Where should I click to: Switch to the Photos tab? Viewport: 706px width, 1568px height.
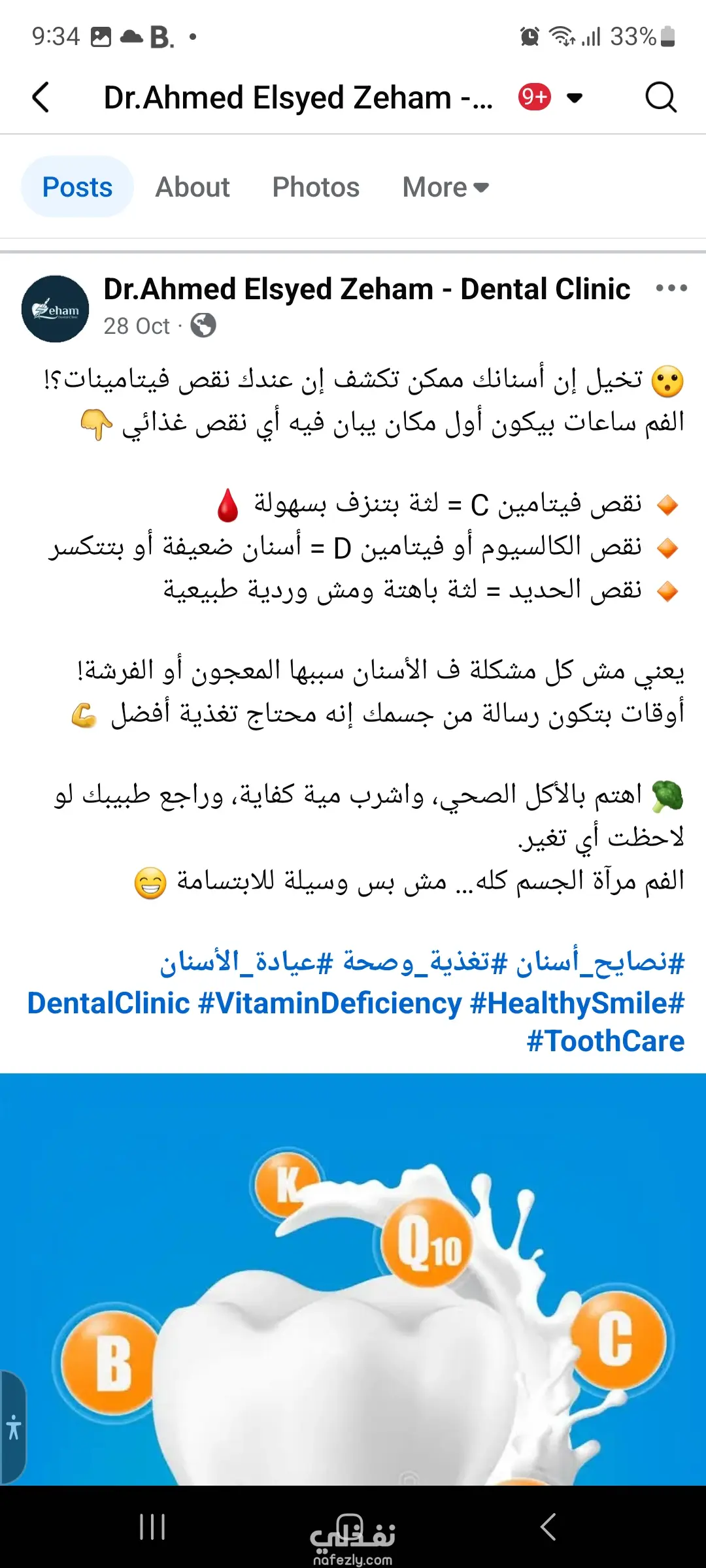[x=316, y=188]
